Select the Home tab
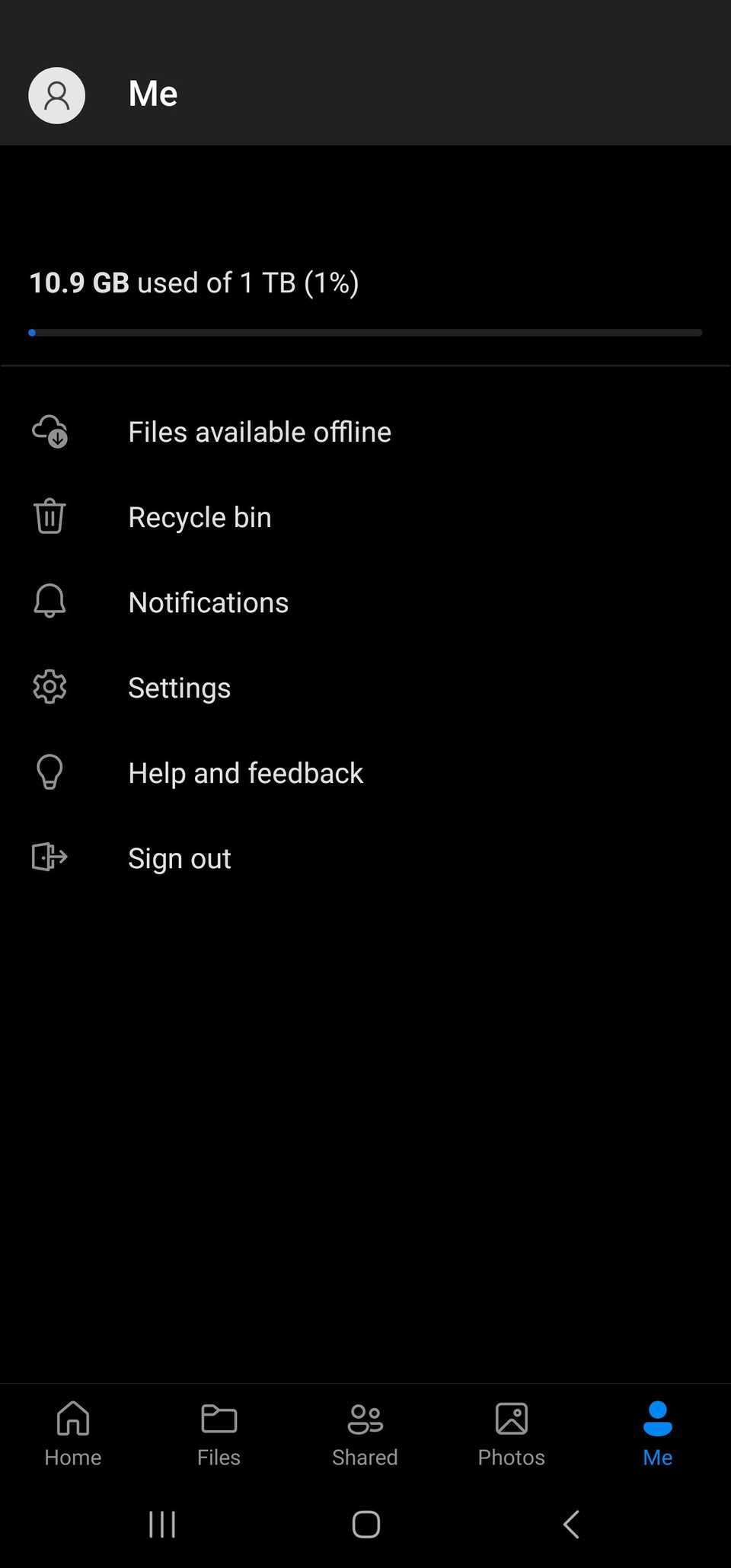The image size is (731, 1568). point(72,1435)
